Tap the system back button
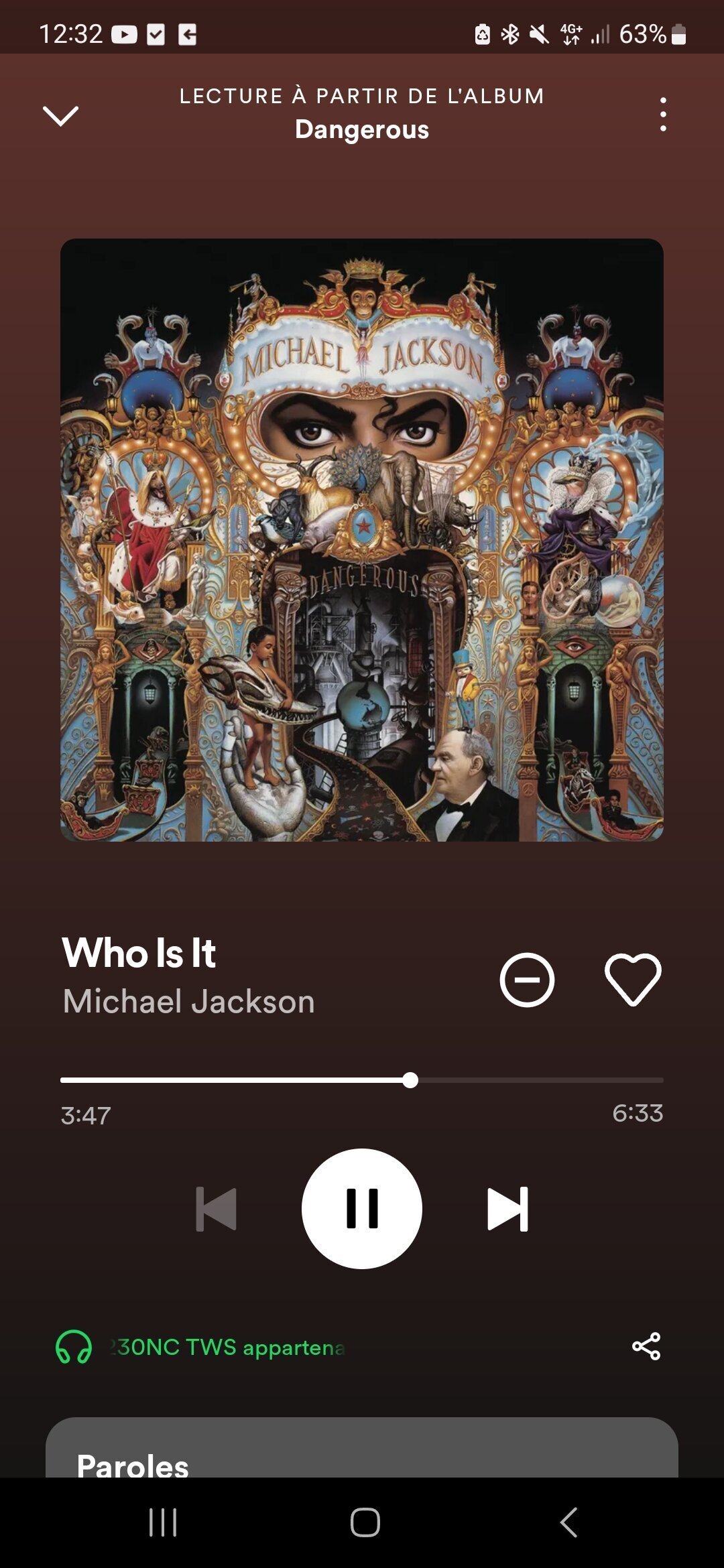The height and width of the screenshot is (1568, 724). coord(568,1522)
